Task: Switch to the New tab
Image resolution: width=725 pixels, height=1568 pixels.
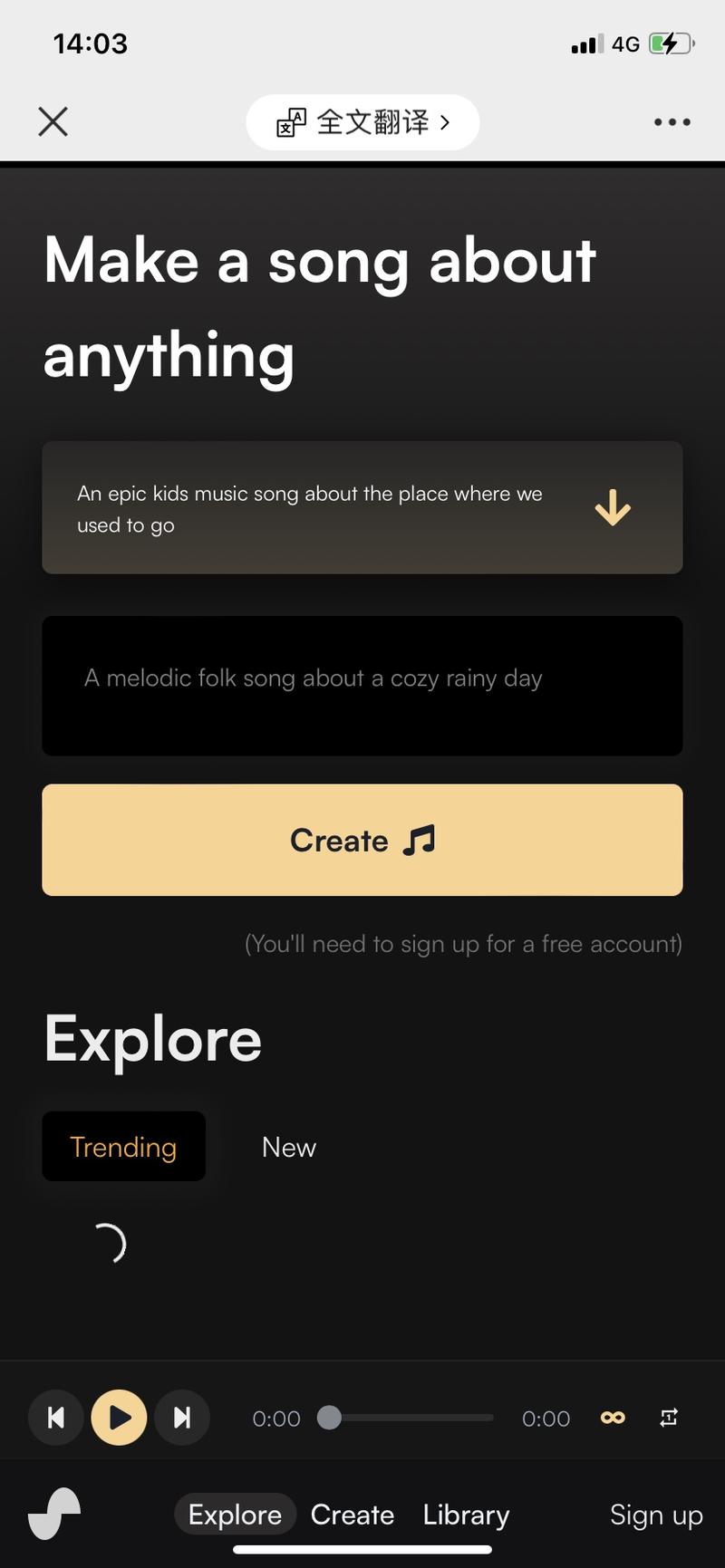Action: point(289,1147)
